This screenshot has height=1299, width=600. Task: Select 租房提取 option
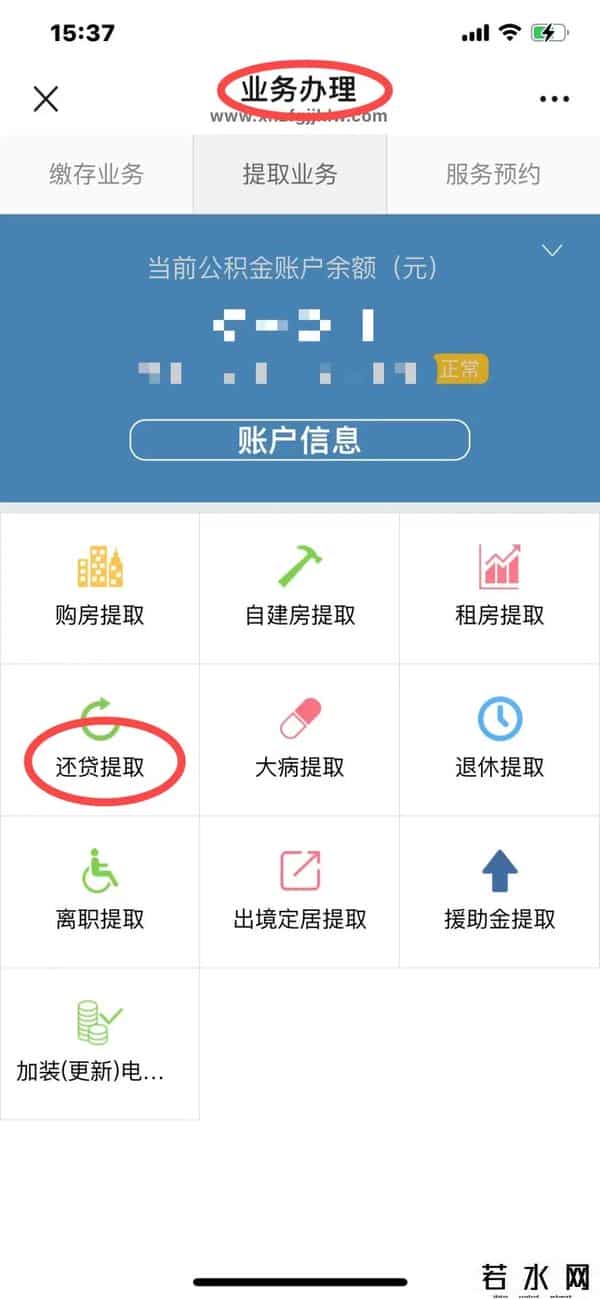point(500,587)
